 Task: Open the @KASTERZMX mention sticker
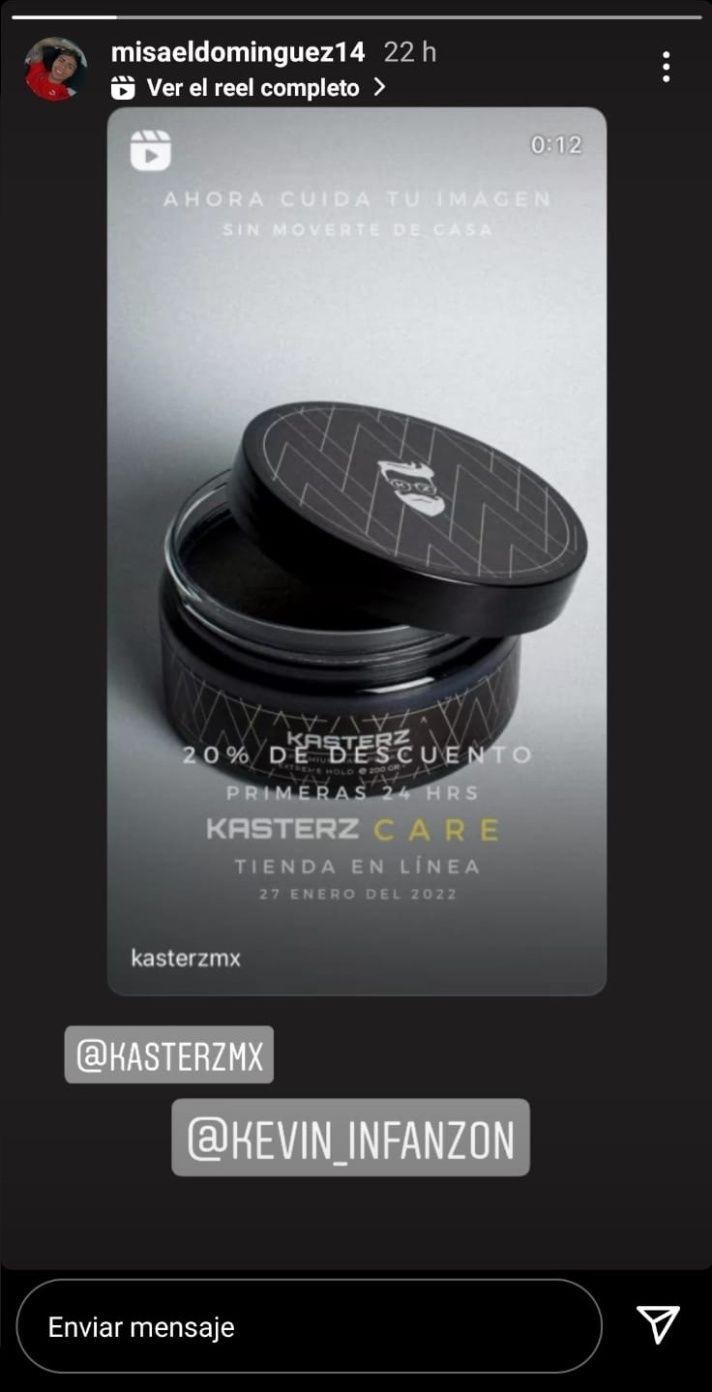click(169, 1054)
